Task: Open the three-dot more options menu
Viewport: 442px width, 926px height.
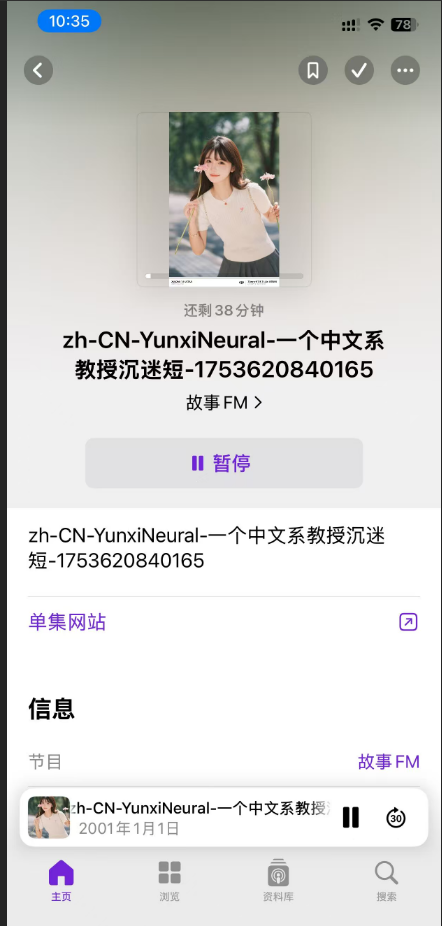Action: 405,71
